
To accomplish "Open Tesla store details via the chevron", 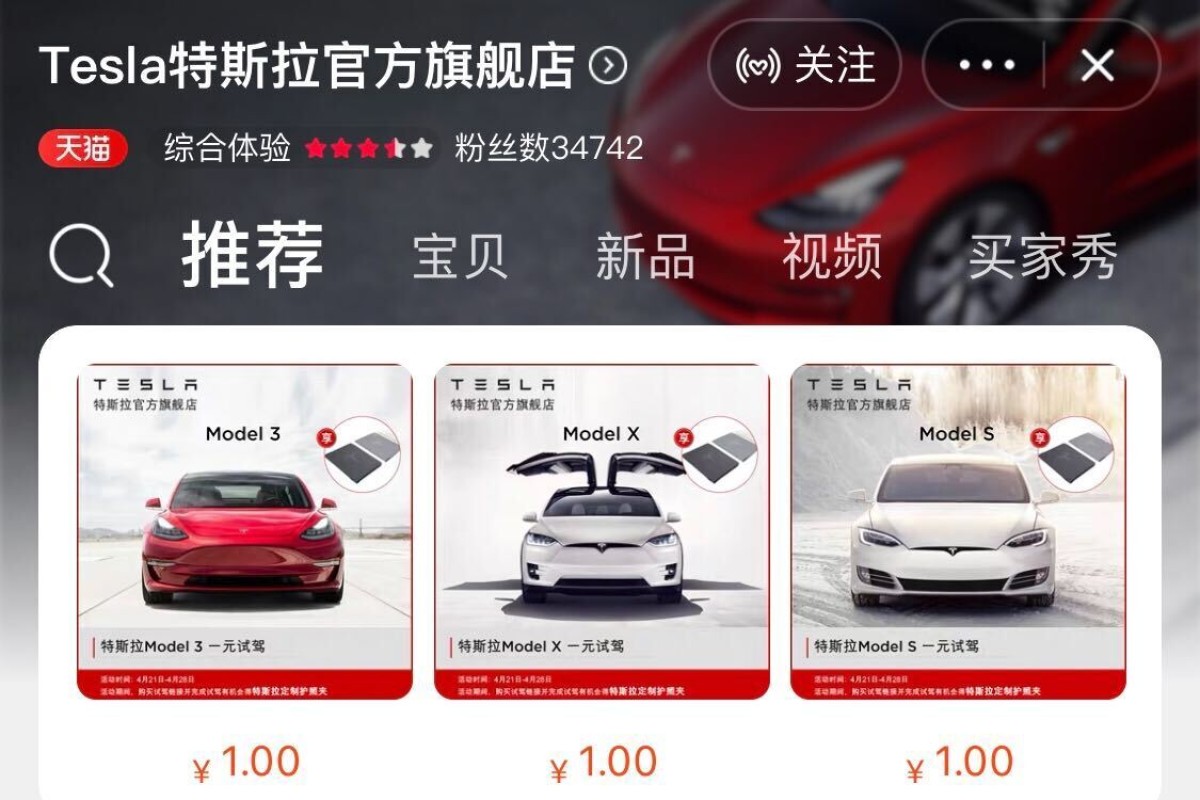I will 607,67.
